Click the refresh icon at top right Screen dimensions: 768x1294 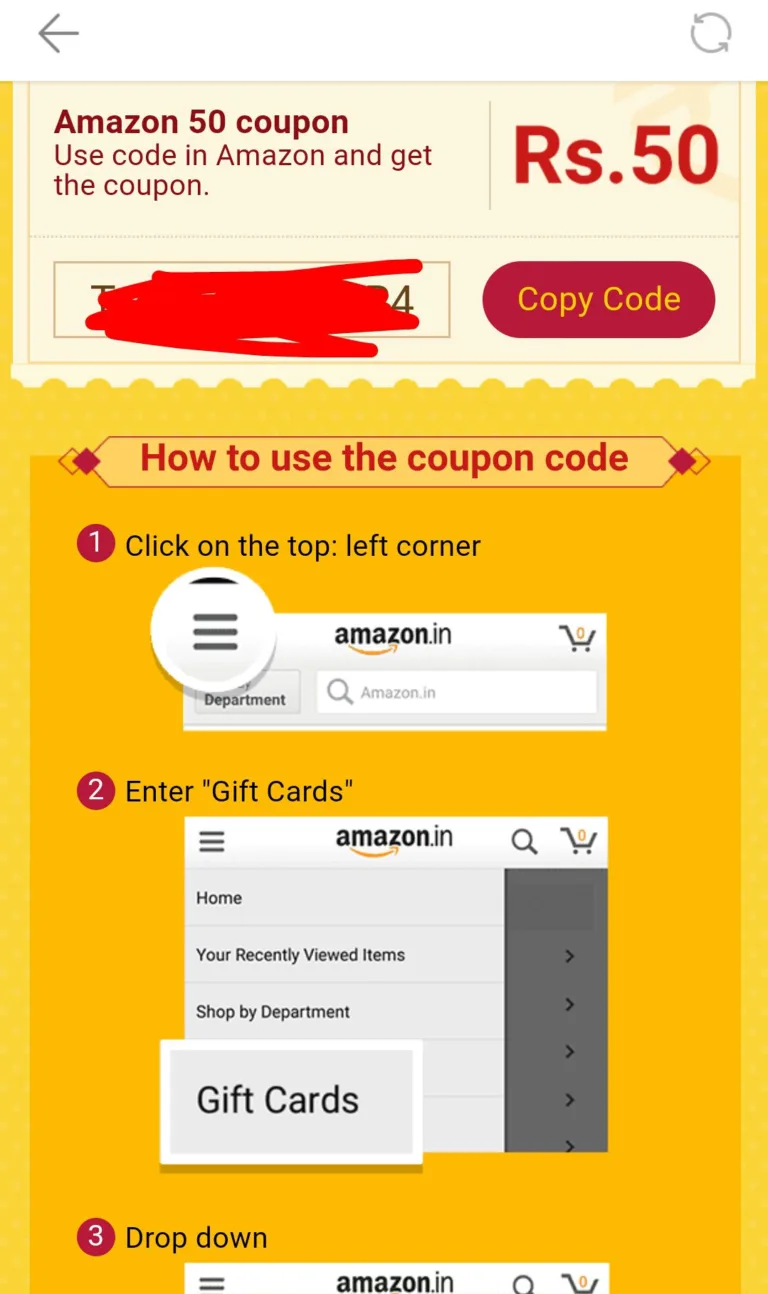coord(710,33)
